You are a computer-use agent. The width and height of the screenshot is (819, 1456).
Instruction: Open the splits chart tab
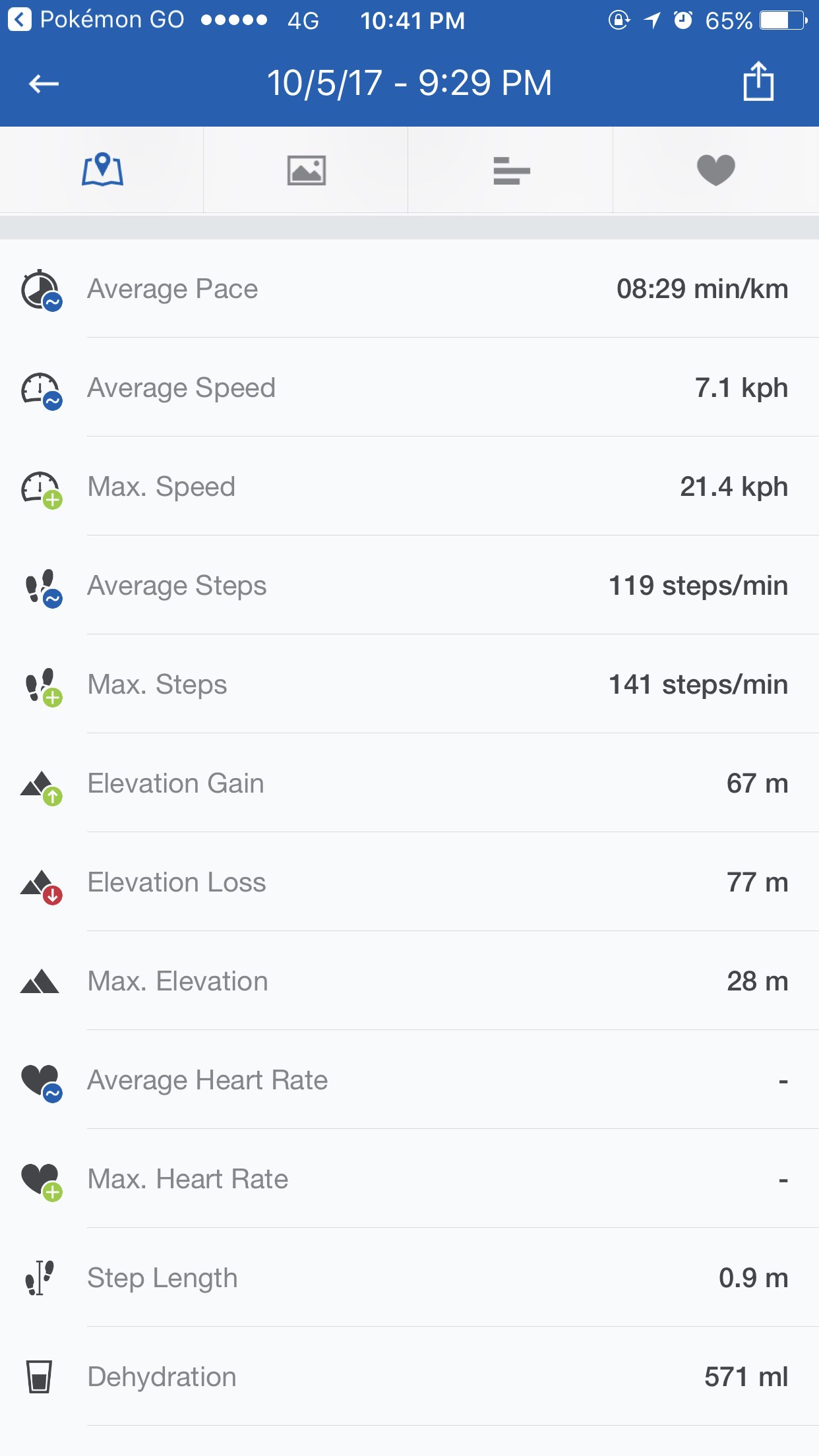pyautogui.click(x=511, y=170)
